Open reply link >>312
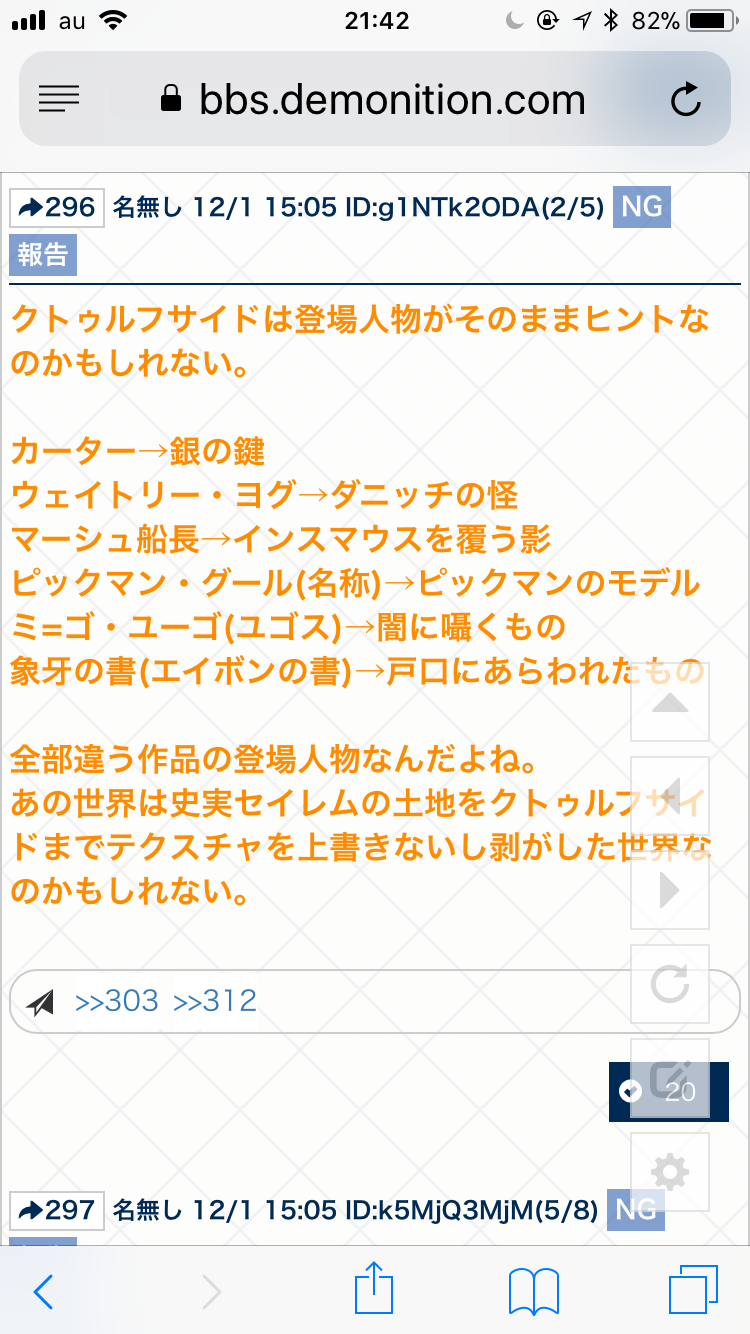The image size is (750, 1334). click(x=215, y=1001)
